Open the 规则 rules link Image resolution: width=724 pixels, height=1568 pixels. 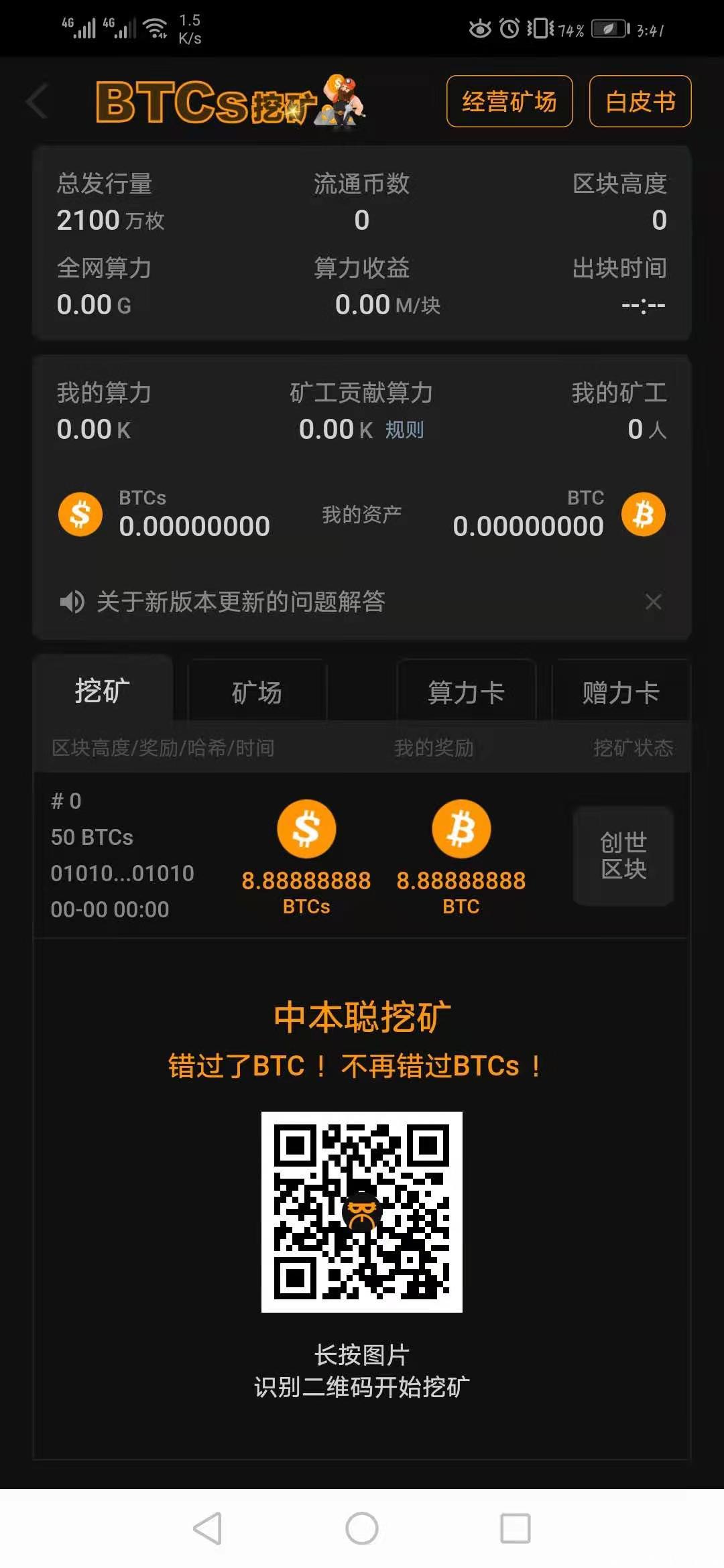click(404, 430)
